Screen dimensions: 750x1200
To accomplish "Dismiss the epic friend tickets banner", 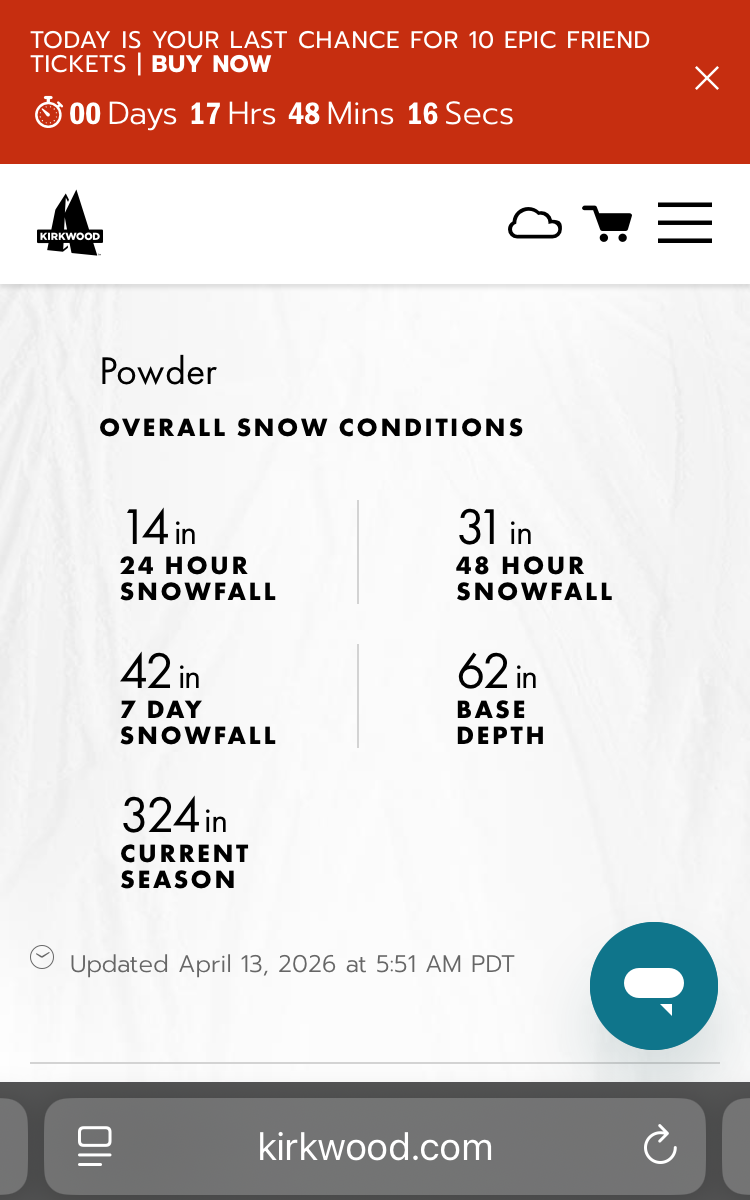I will coord(708,77).
